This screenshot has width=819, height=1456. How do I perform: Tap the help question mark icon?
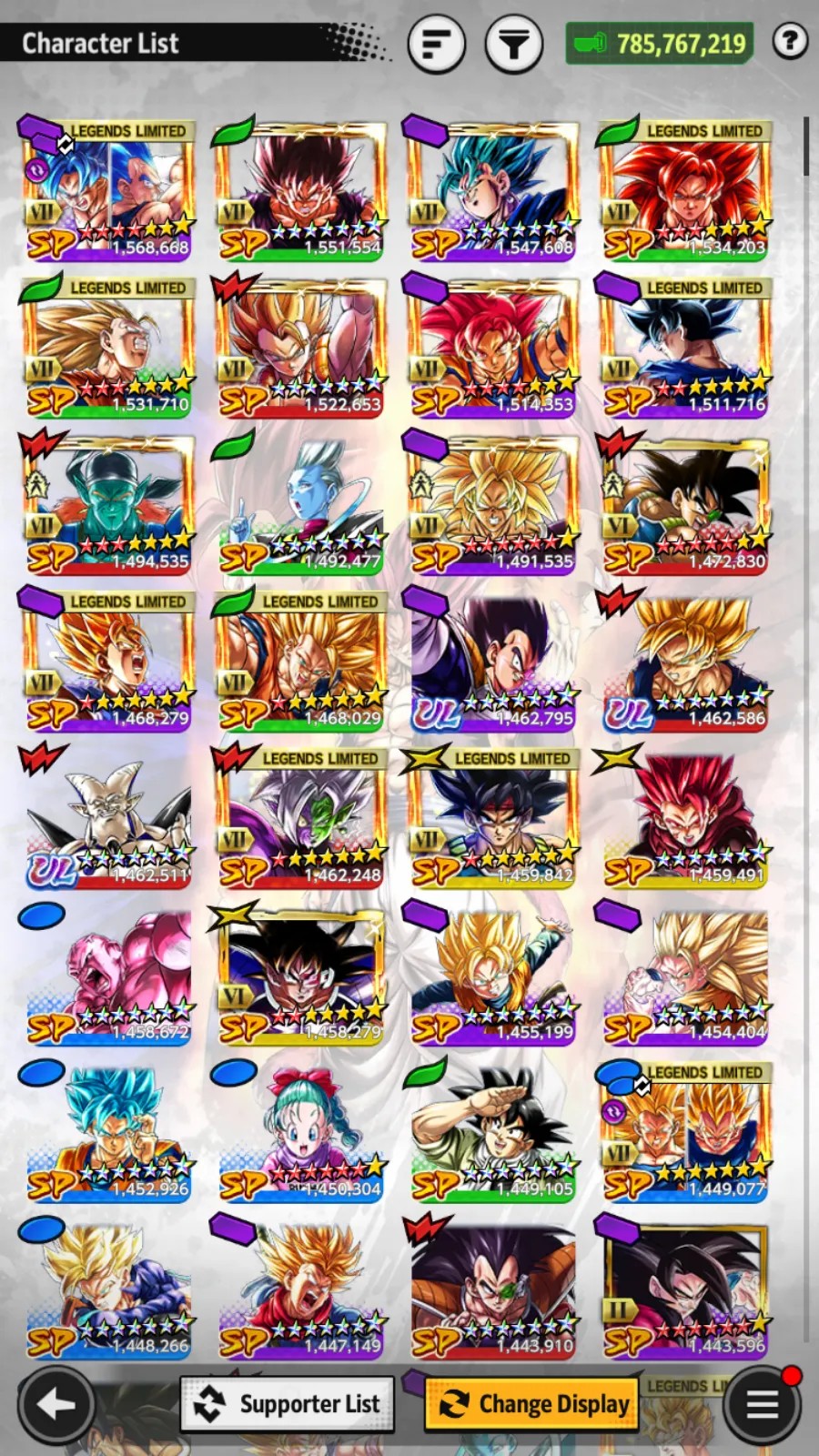[790, 41]
